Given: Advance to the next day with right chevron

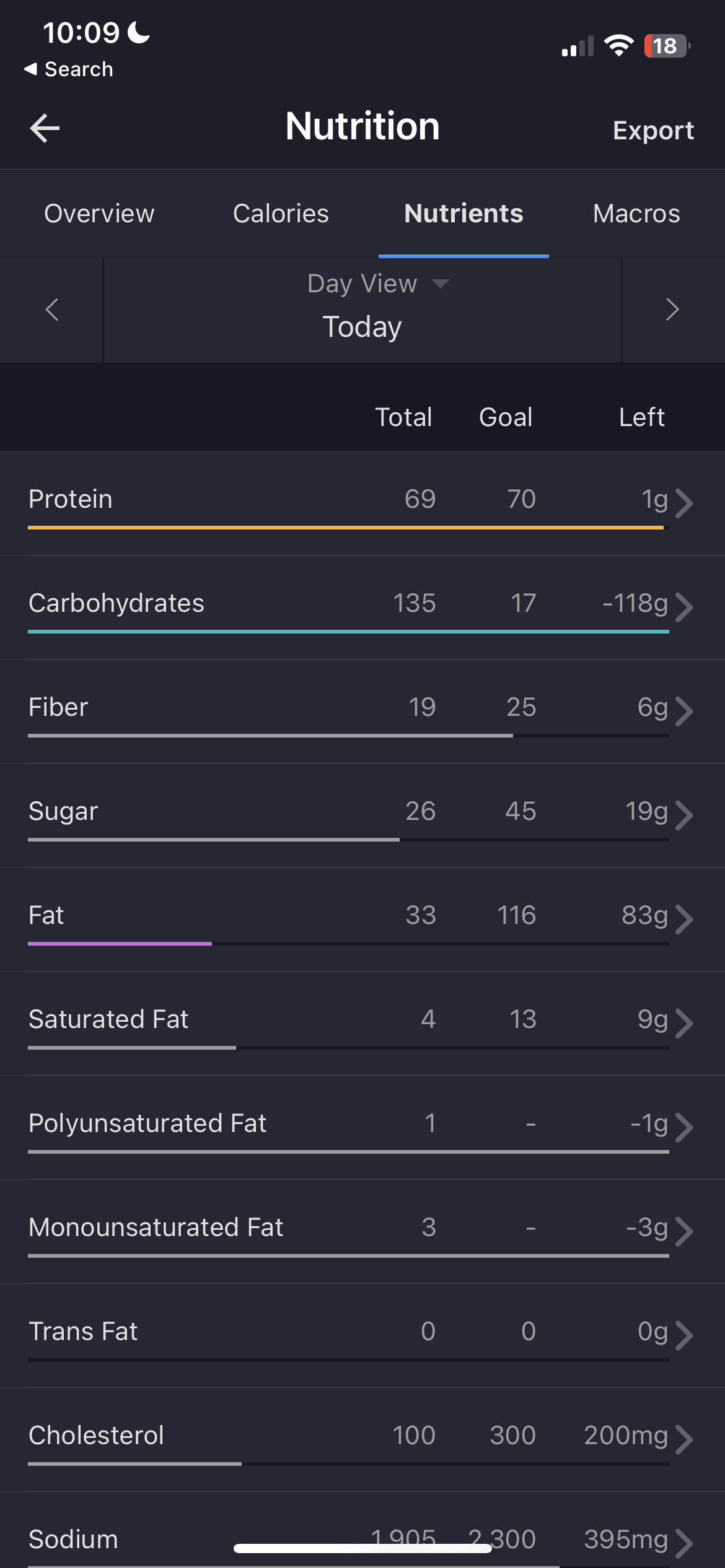Looking at the screenshot, I should point(673,310).
